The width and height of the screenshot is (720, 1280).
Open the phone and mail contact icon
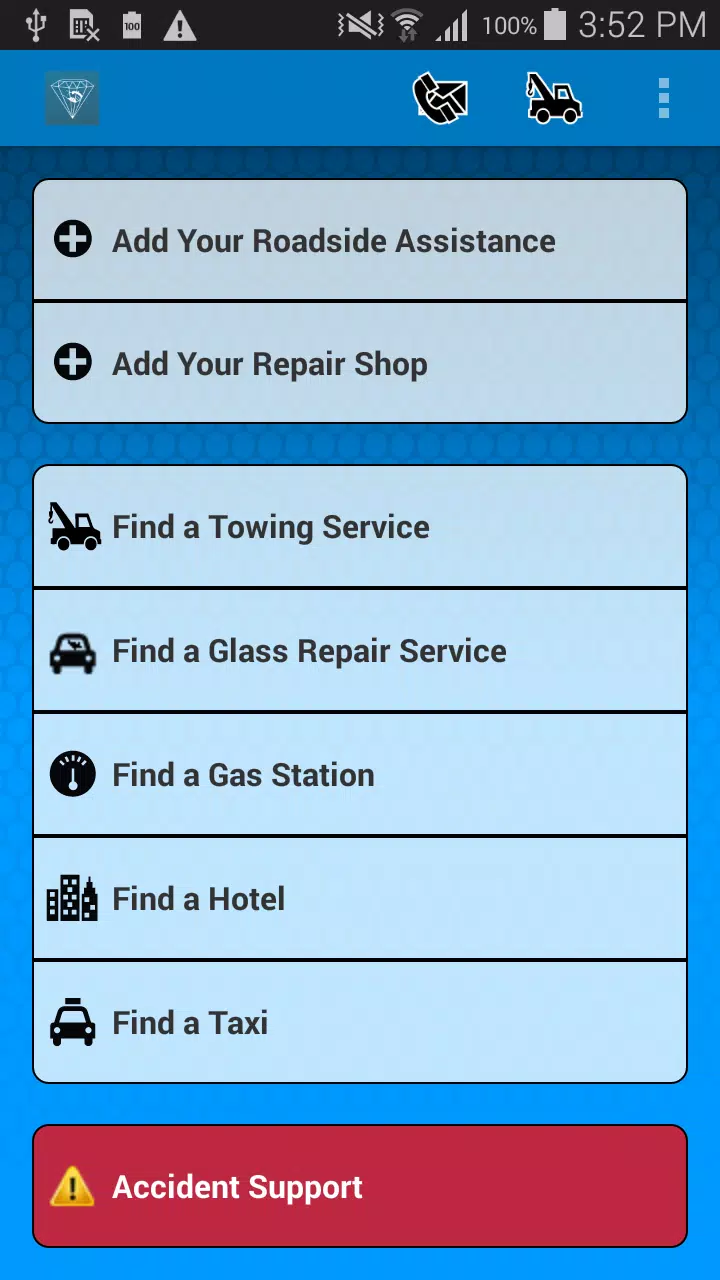[x=441, y=99]
